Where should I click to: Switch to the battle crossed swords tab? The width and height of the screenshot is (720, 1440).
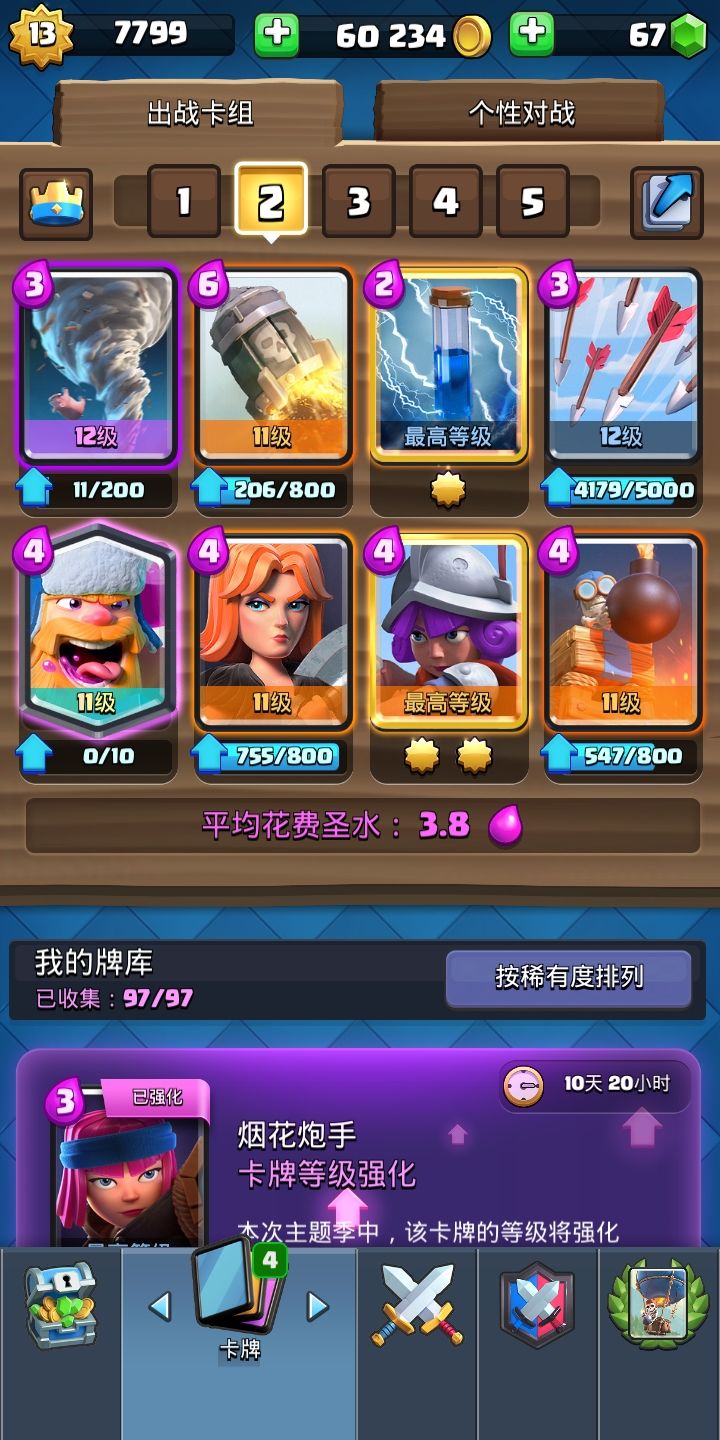[417, 1305]
